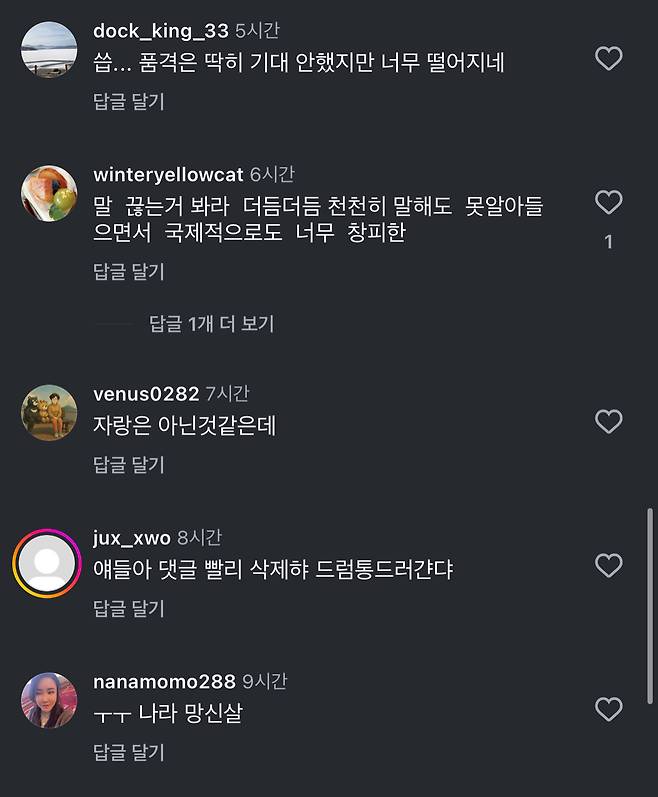Reply to venus0282's comment

128,464
